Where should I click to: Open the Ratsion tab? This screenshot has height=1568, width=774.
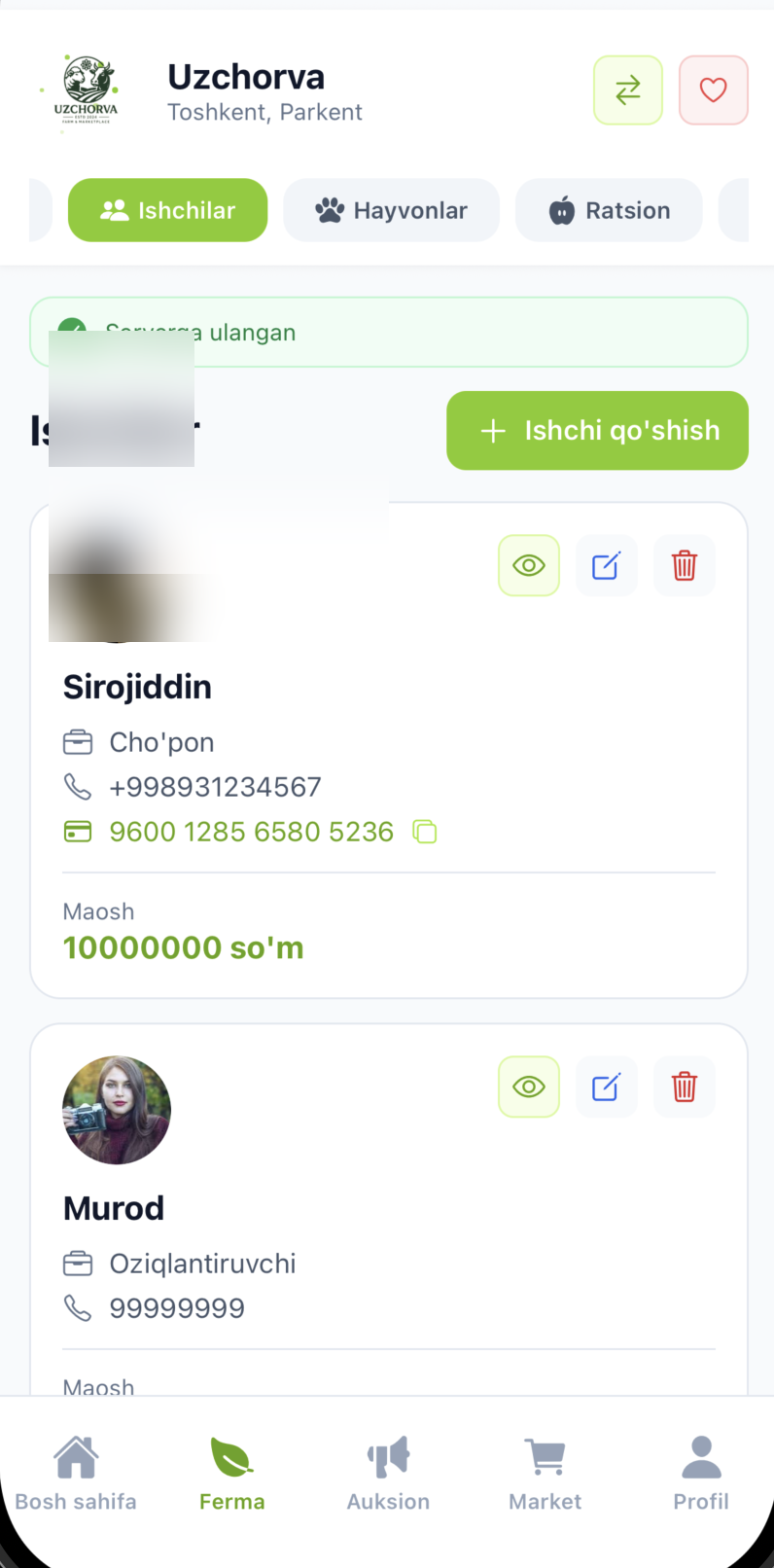click(x=608, y=210)
